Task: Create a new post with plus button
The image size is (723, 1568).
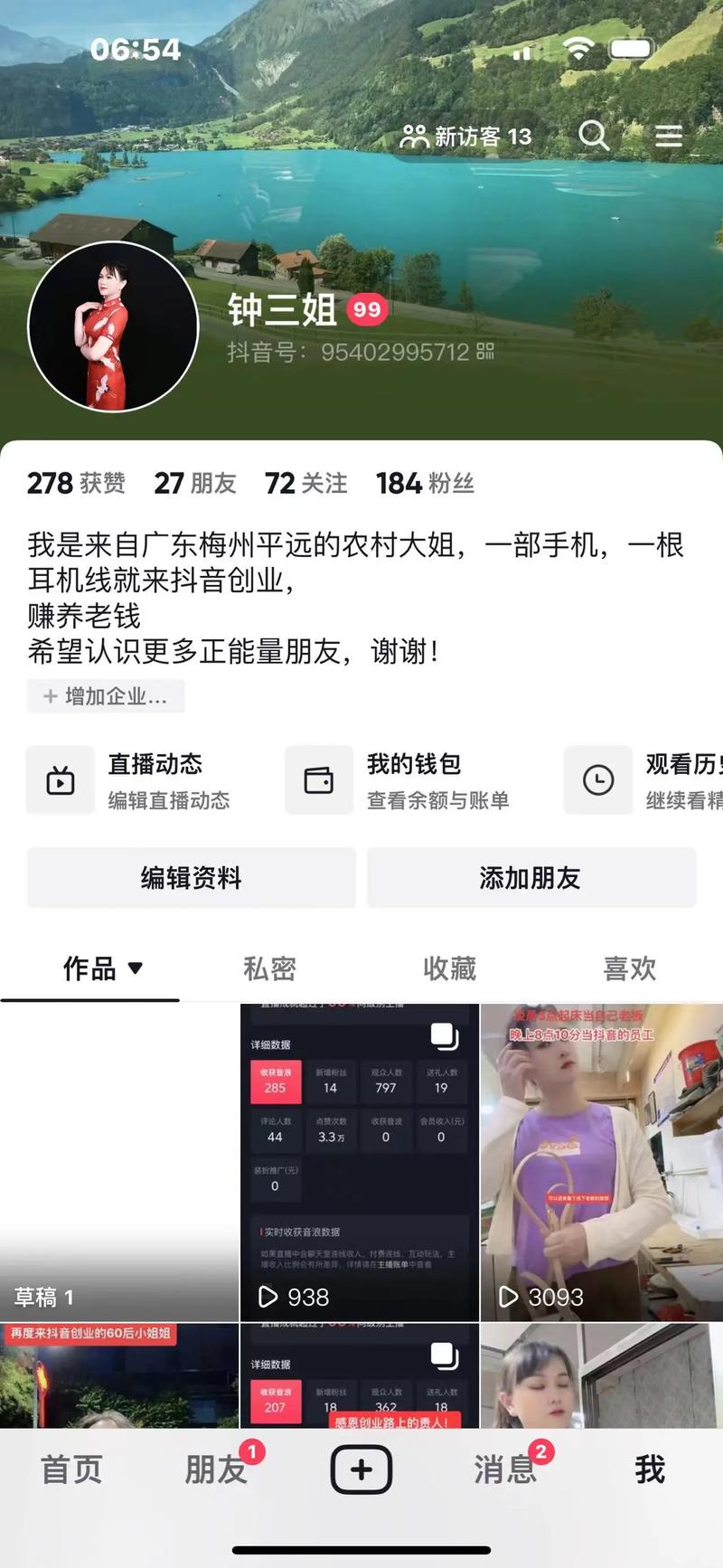Action: pos(361,1469)
